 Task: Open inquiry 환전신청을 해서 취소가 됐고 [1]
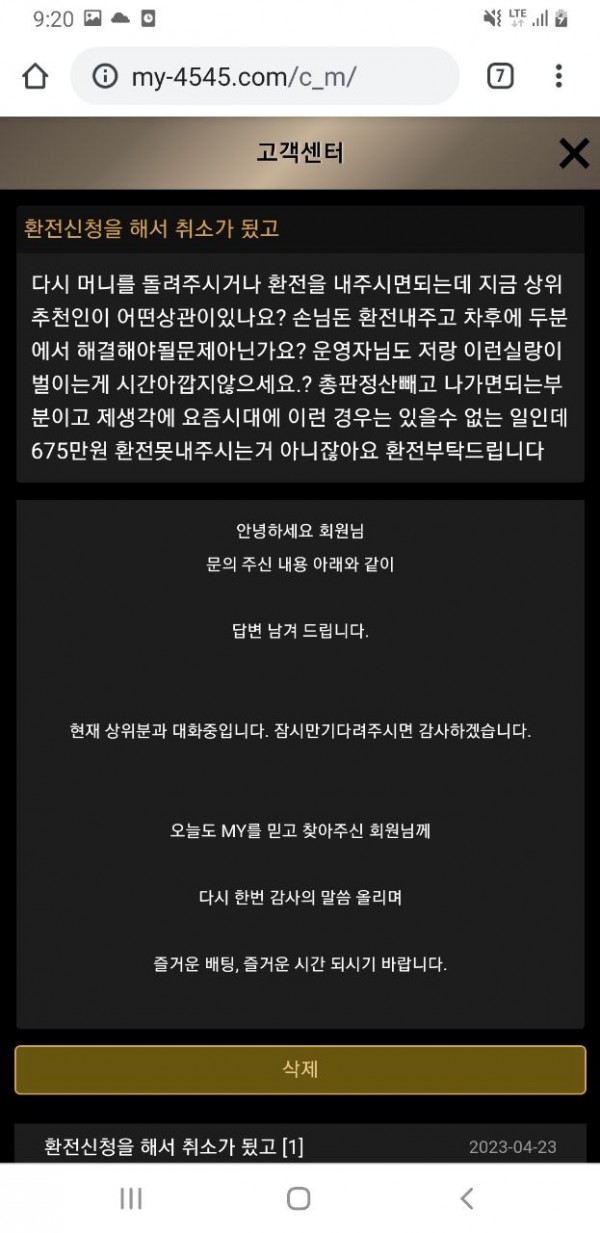click(174, 1146)
